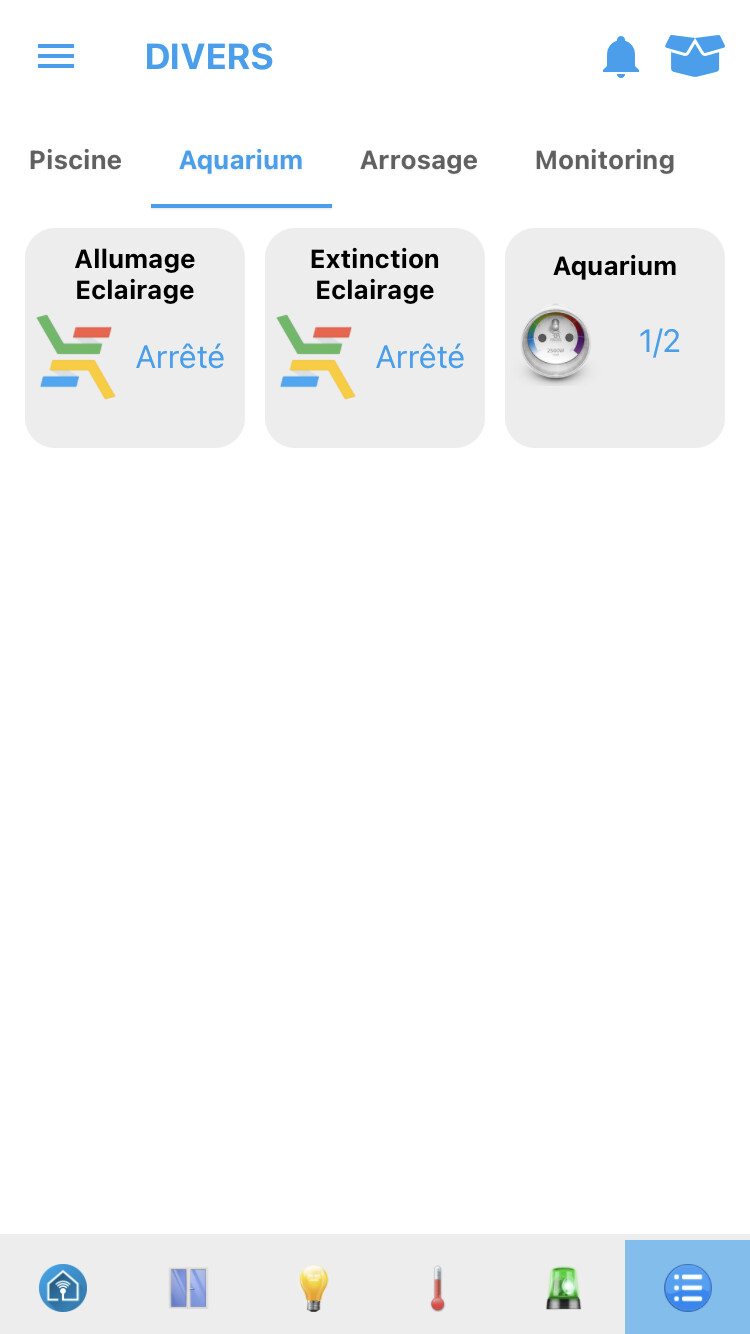Go to the home Wi-Fi tab
The image size is (750, 1334).
coord(63,1288)
